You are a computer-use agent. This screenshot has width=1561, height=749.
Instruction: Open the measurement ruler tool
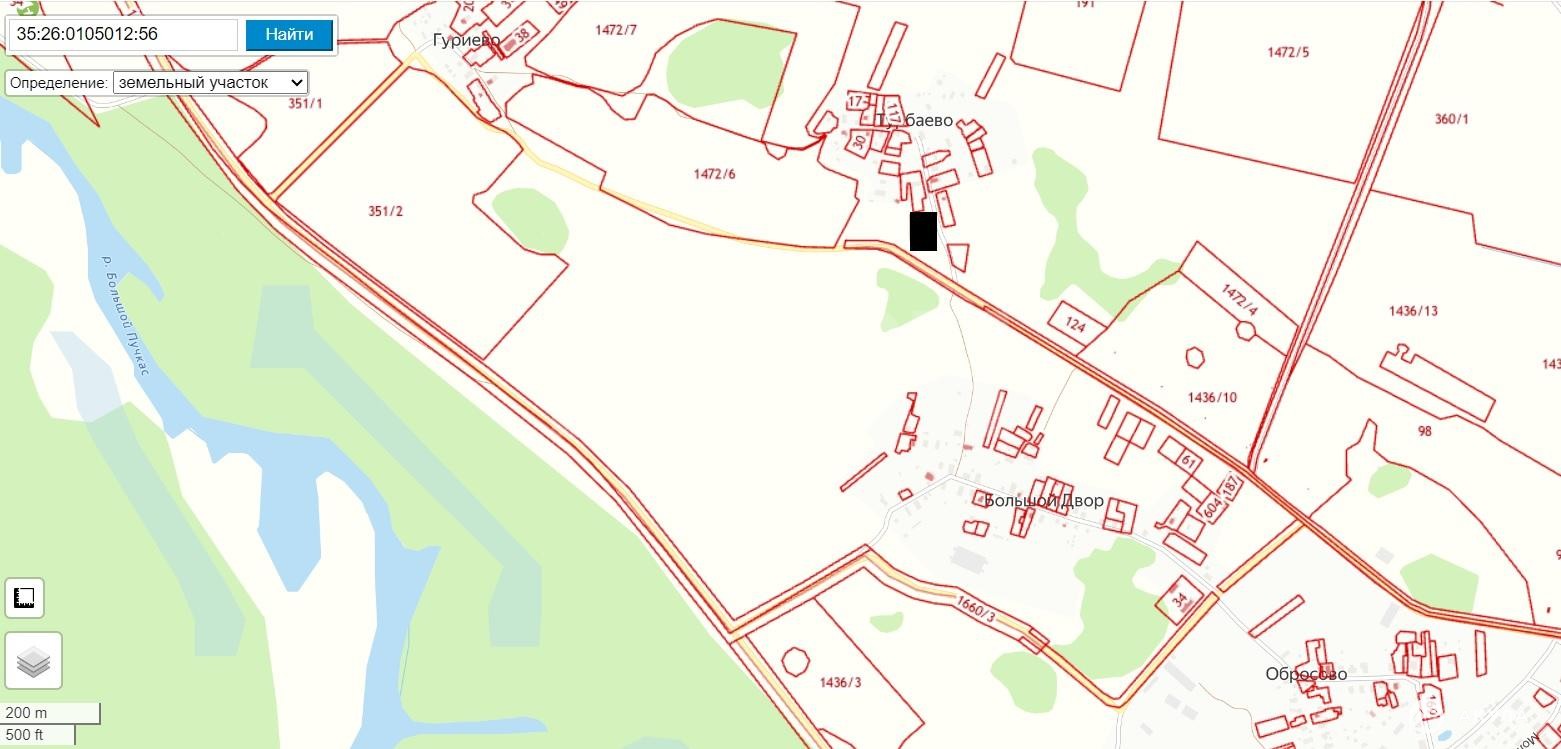coord(24,598)
